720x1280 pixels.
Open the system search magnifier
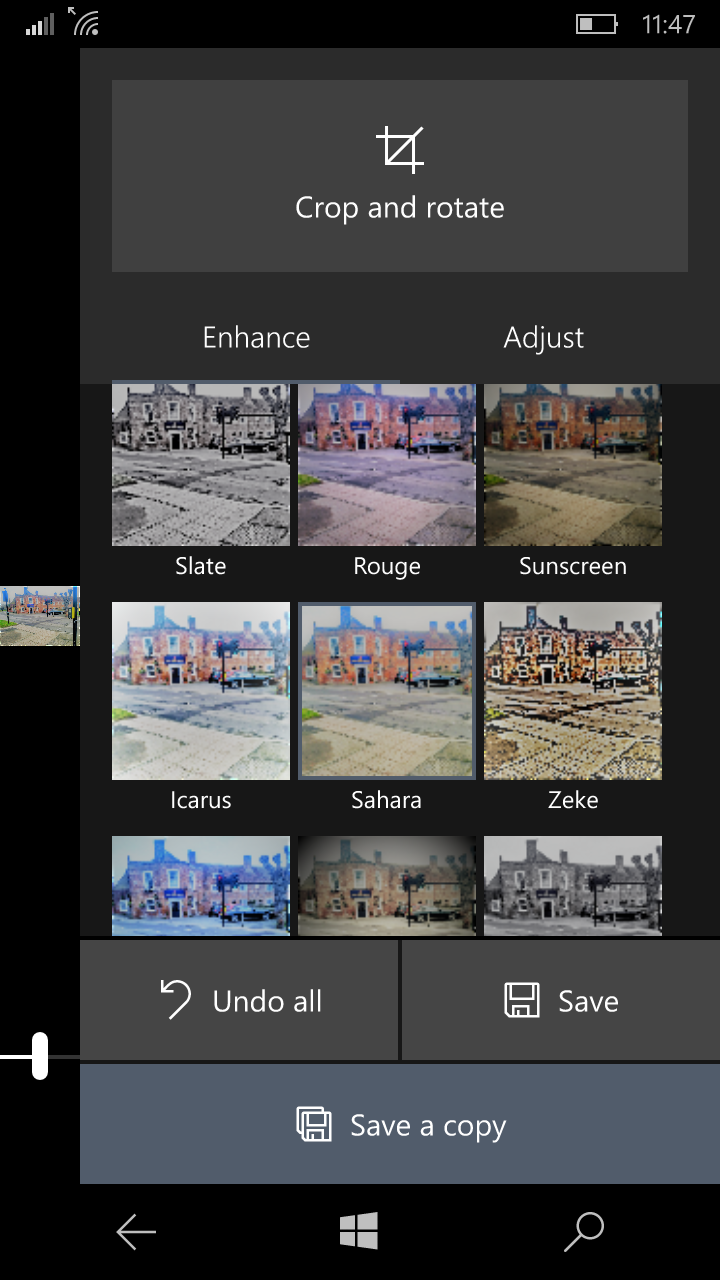[x=584, y=1232]
